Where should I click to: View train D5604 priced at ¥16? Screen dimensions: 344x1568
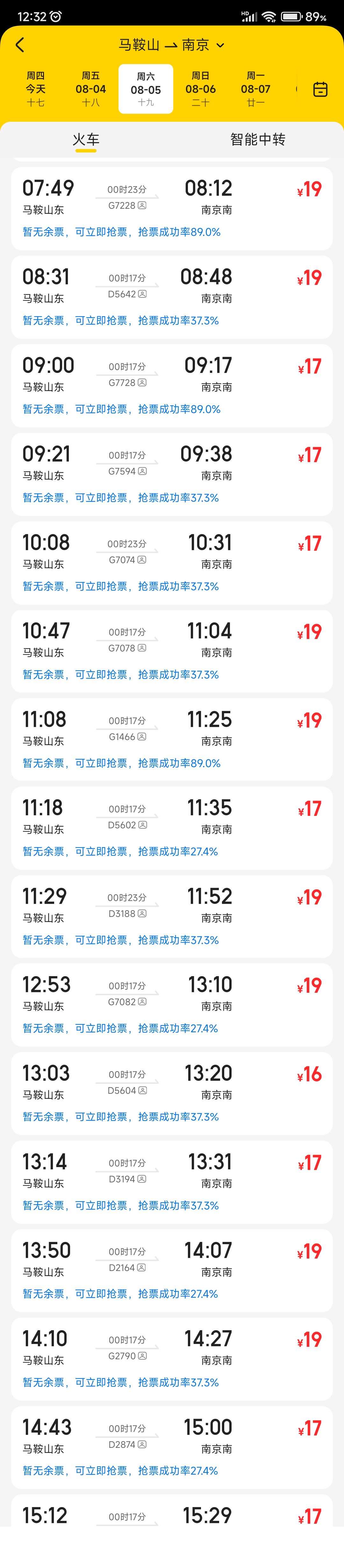tap(172, 1093)
